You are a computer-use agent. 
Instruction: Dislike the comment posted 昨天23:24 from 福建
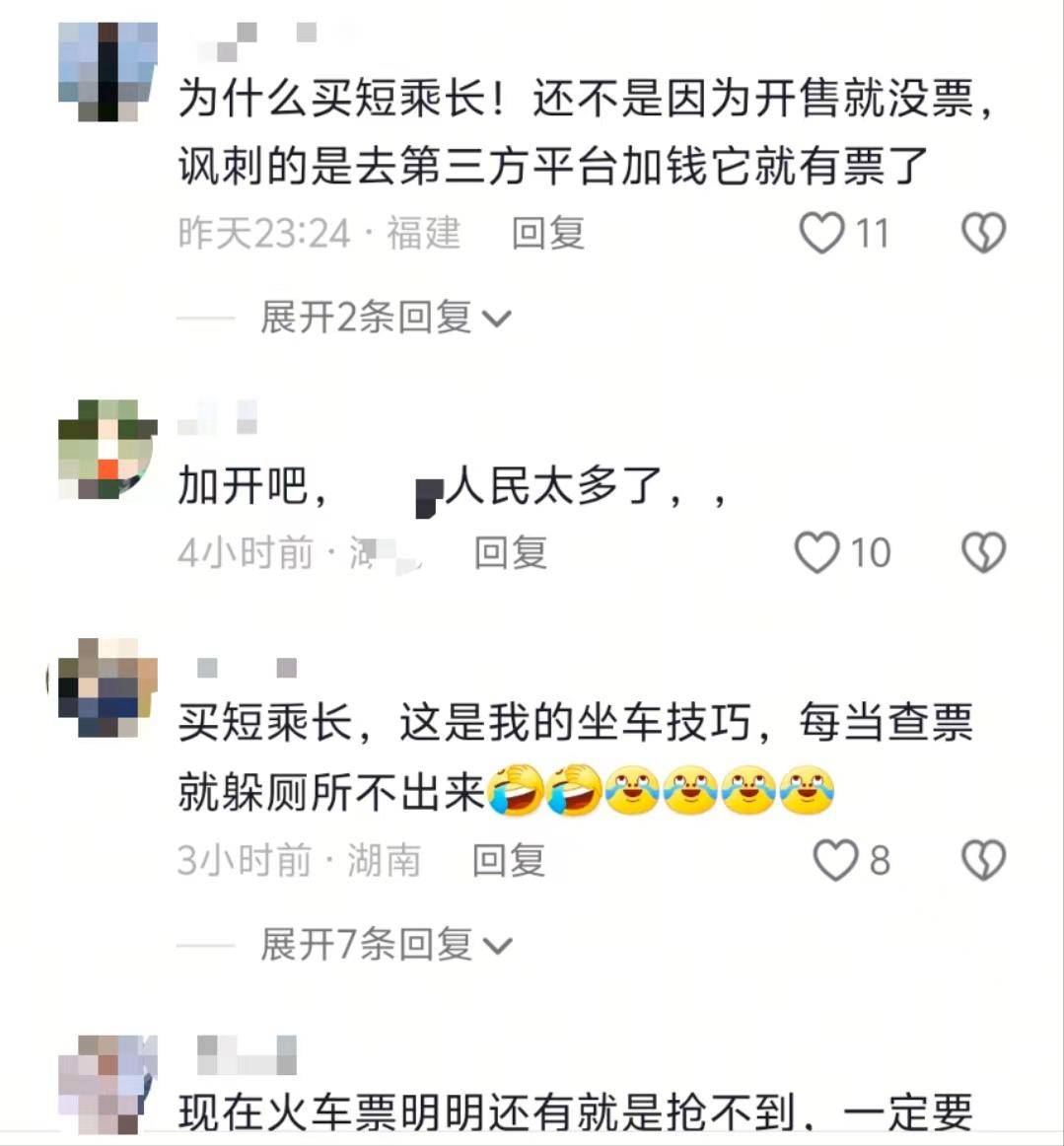(983, 234)
